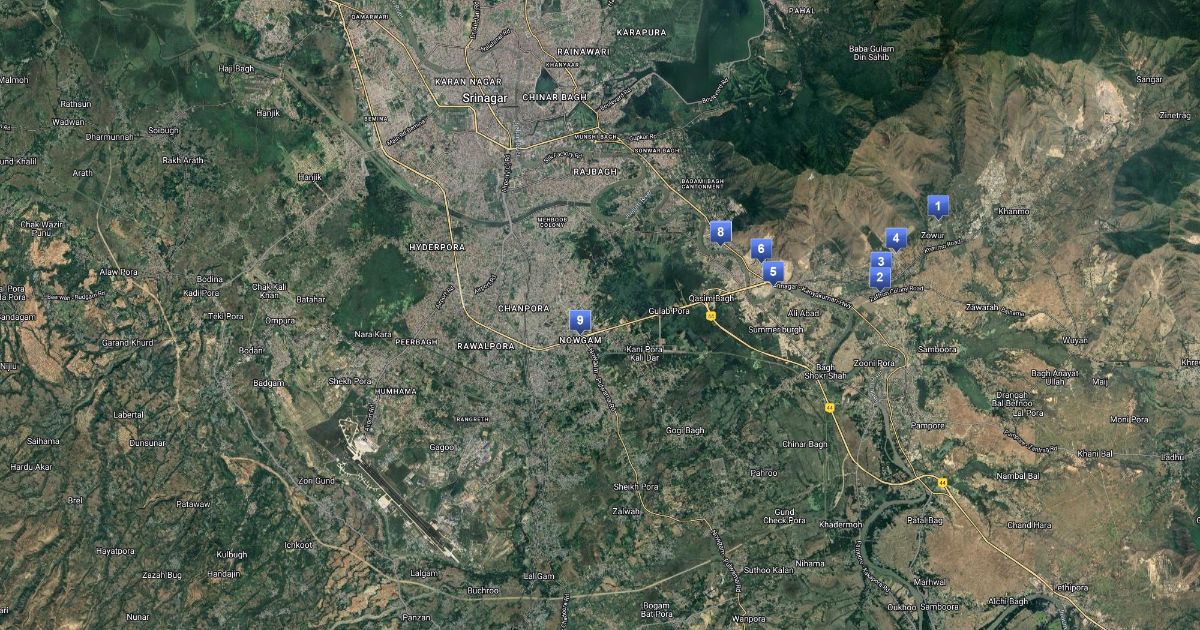Tap the pin labeled 3
The image size is (1200, 630).
tap(881, 261)
